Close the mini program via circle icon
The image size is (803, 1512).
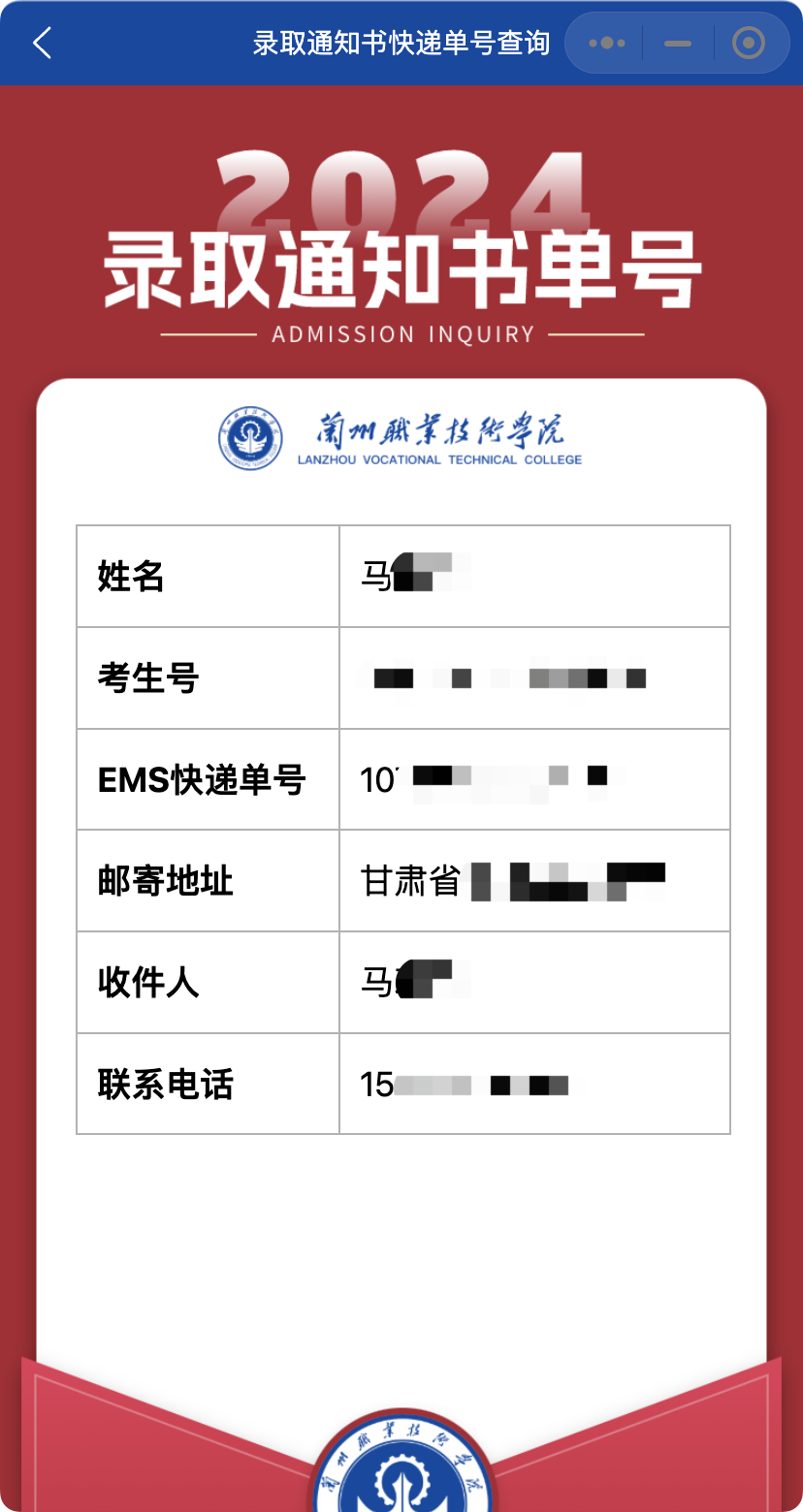pyautogui.click(x=748, y=44)
